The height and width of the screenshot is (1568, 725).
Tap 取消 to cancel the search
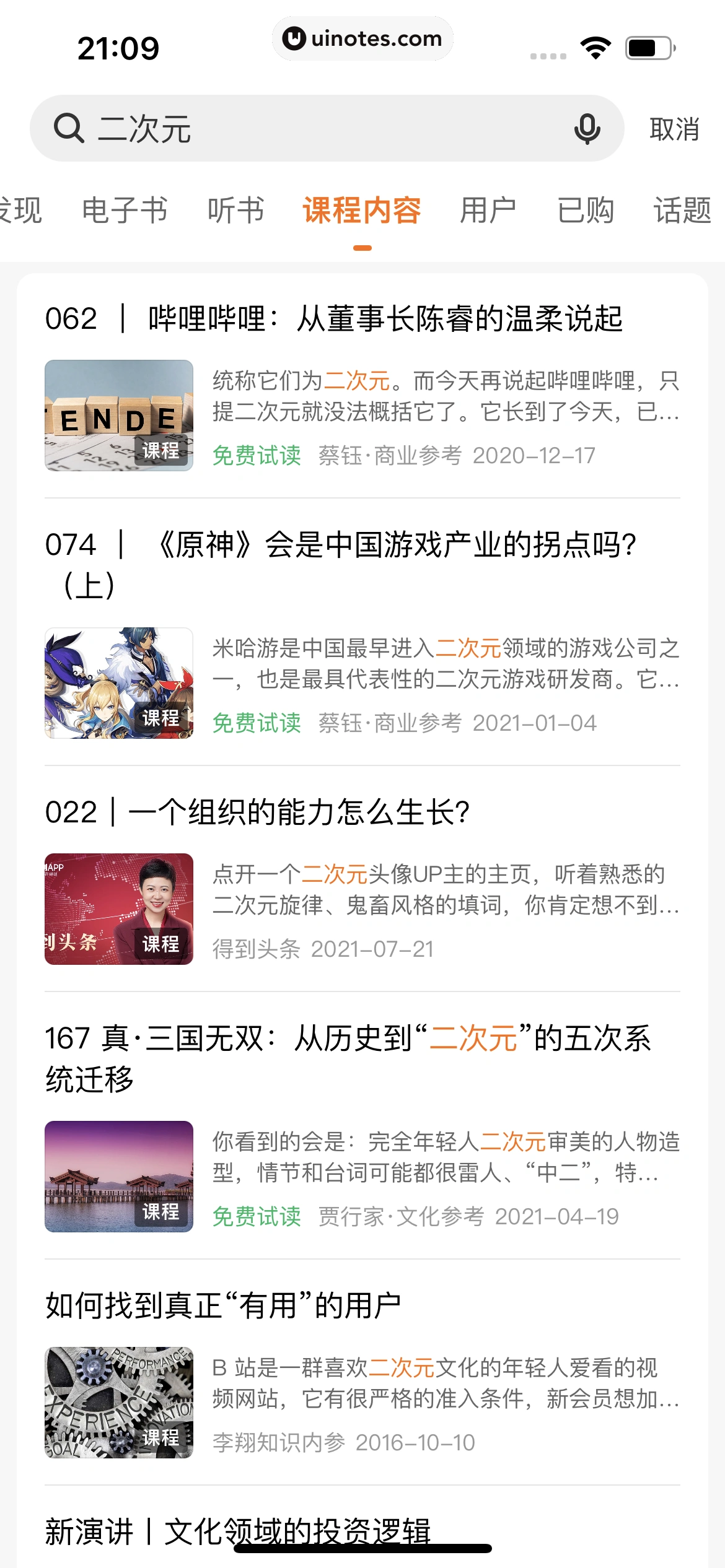click(x=674, y=128)
